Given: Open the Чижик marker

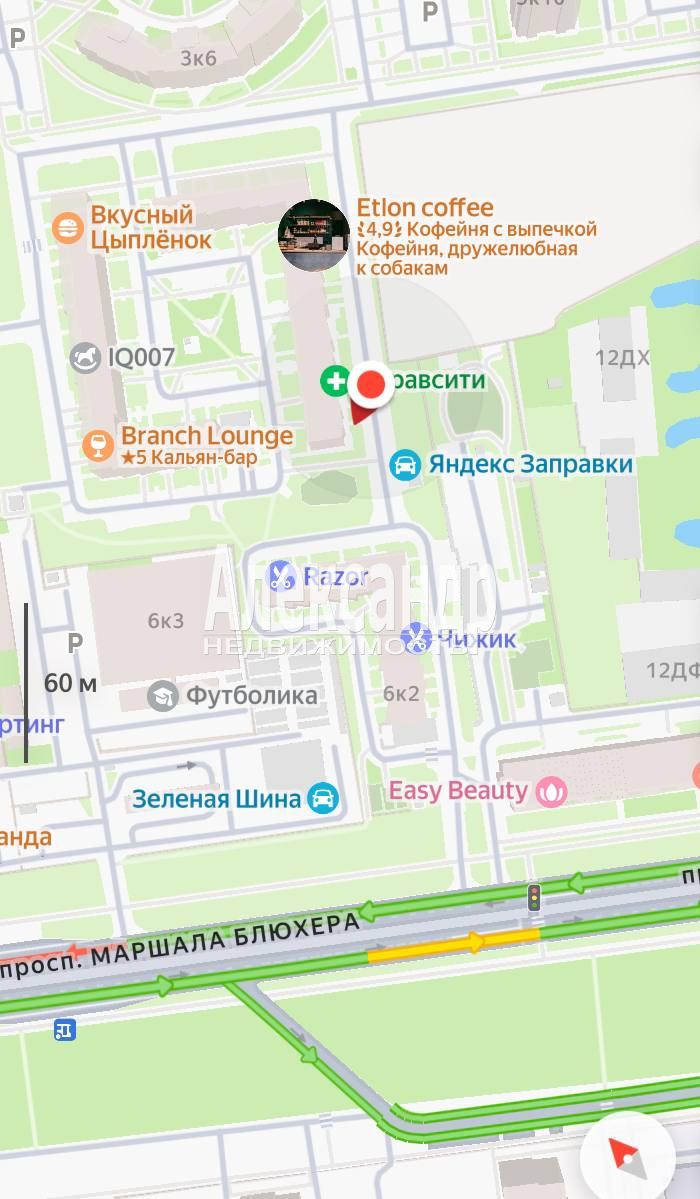Looking at the screenshot, I should [x=415, y=636].
